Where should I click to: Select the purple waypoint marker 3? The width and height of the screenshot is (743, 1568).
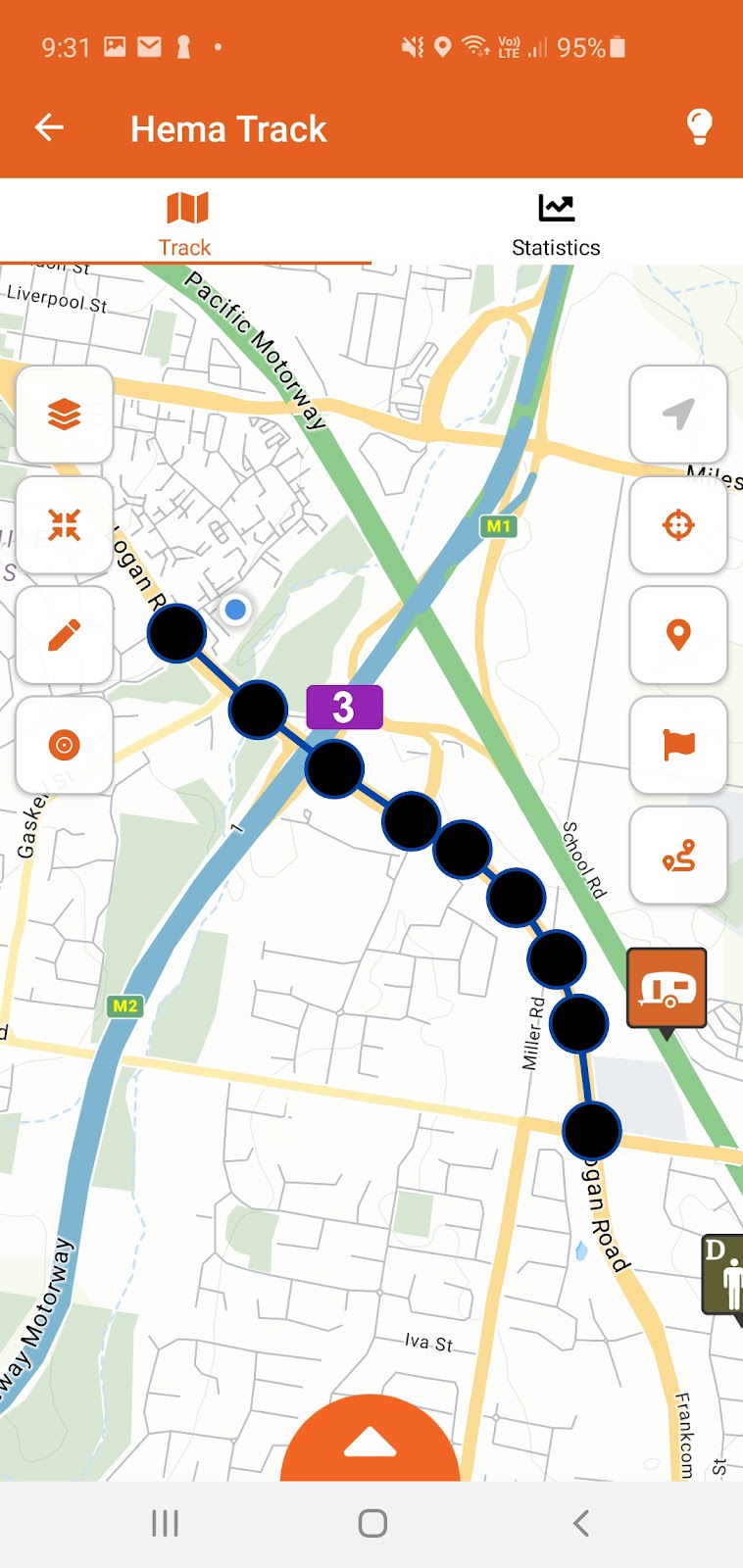pos(344,707)
